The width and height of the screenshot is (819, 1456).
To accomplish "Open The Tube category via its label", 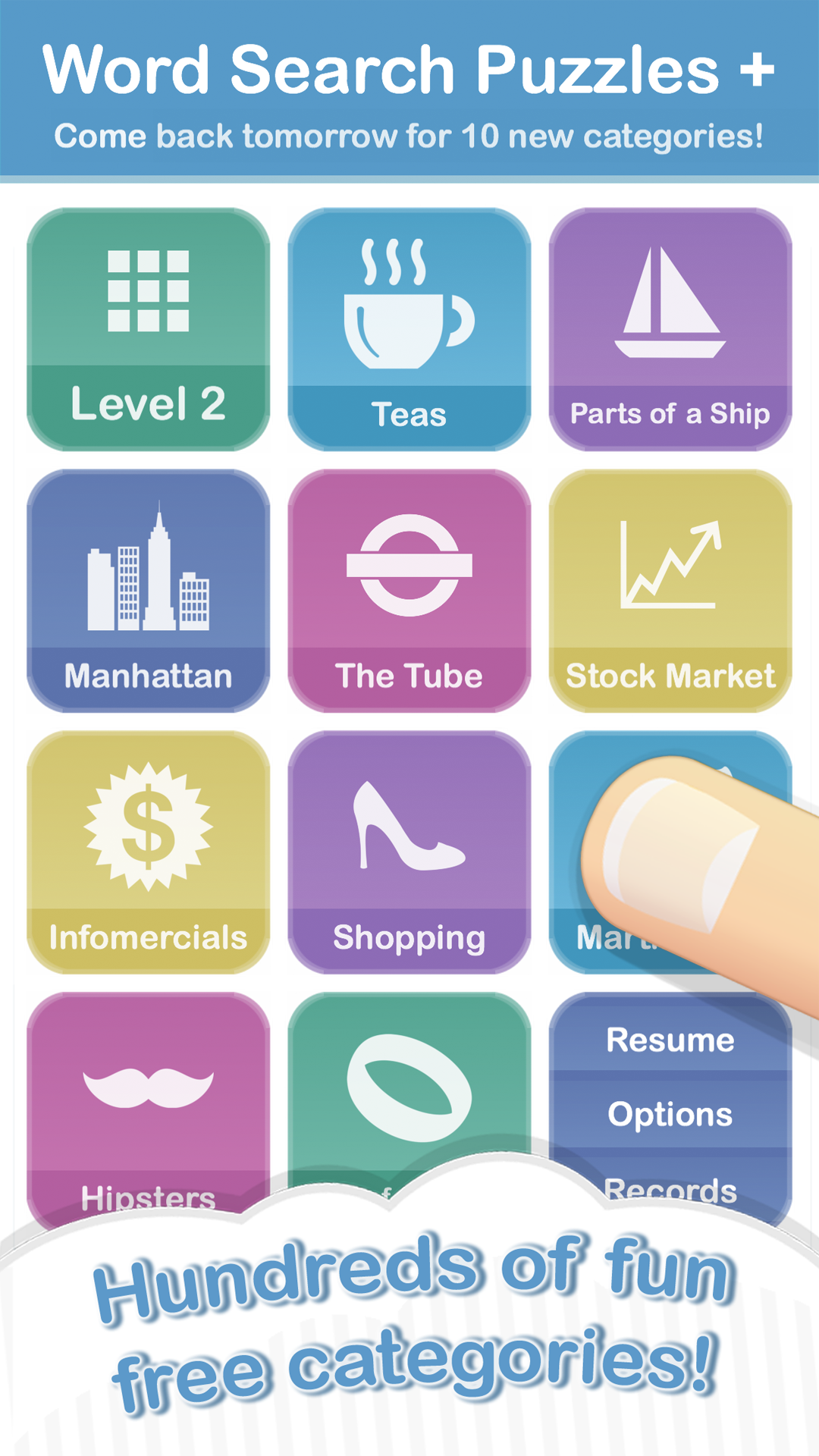I will [x=409, y=674].
